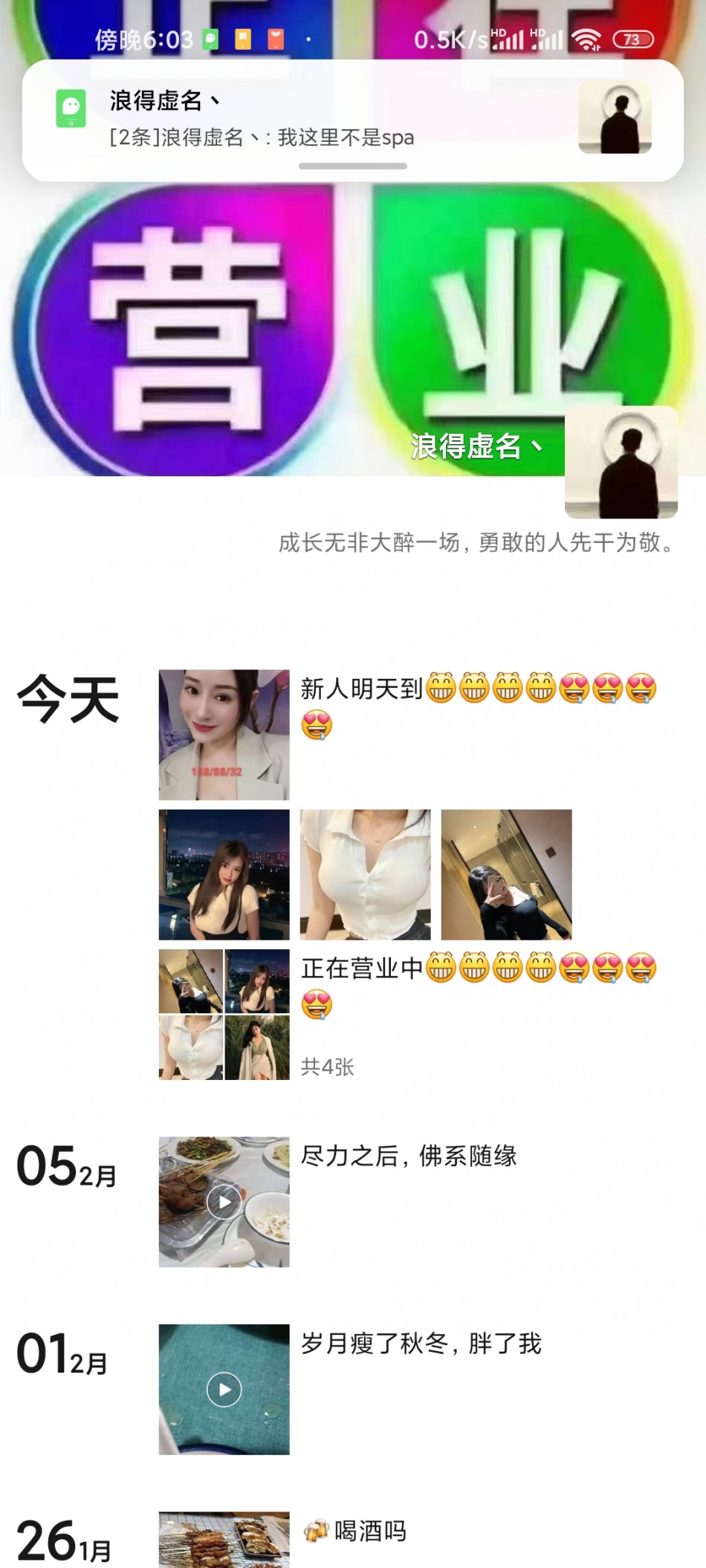Play the video in 尽力之后，佛系随缘 post

224,1201
